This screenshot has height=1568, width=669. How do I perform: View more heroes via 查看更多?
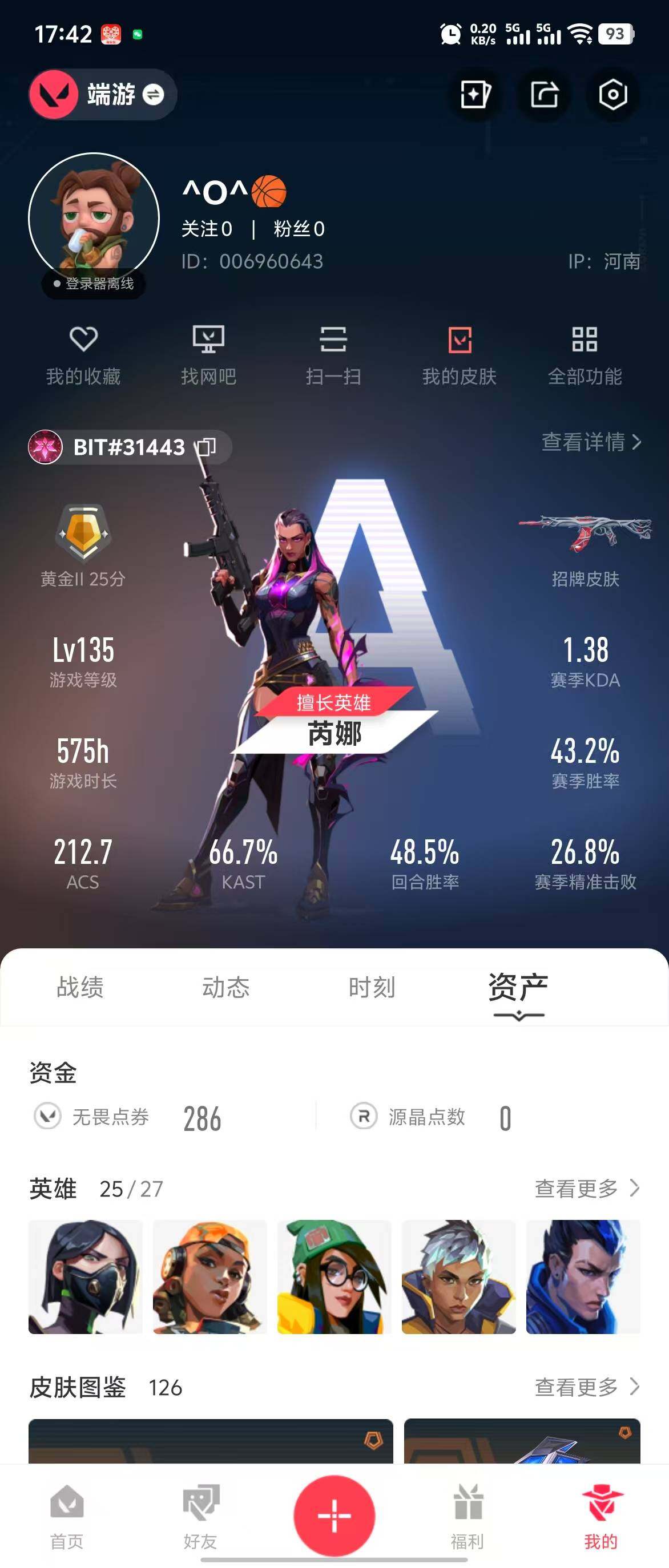coord(587,1187)
